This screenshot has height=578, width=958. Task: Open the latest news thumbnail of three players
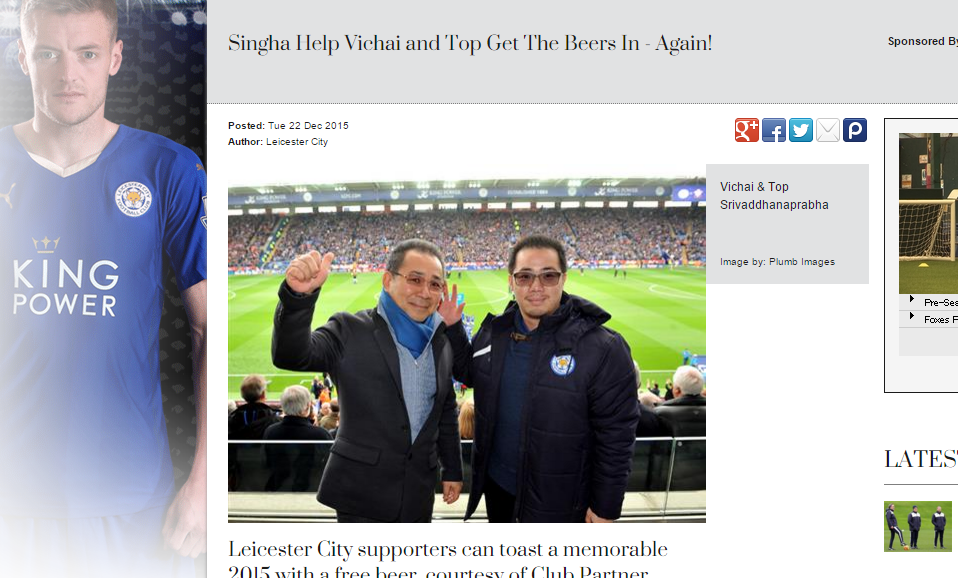click(x=918, y=526)
